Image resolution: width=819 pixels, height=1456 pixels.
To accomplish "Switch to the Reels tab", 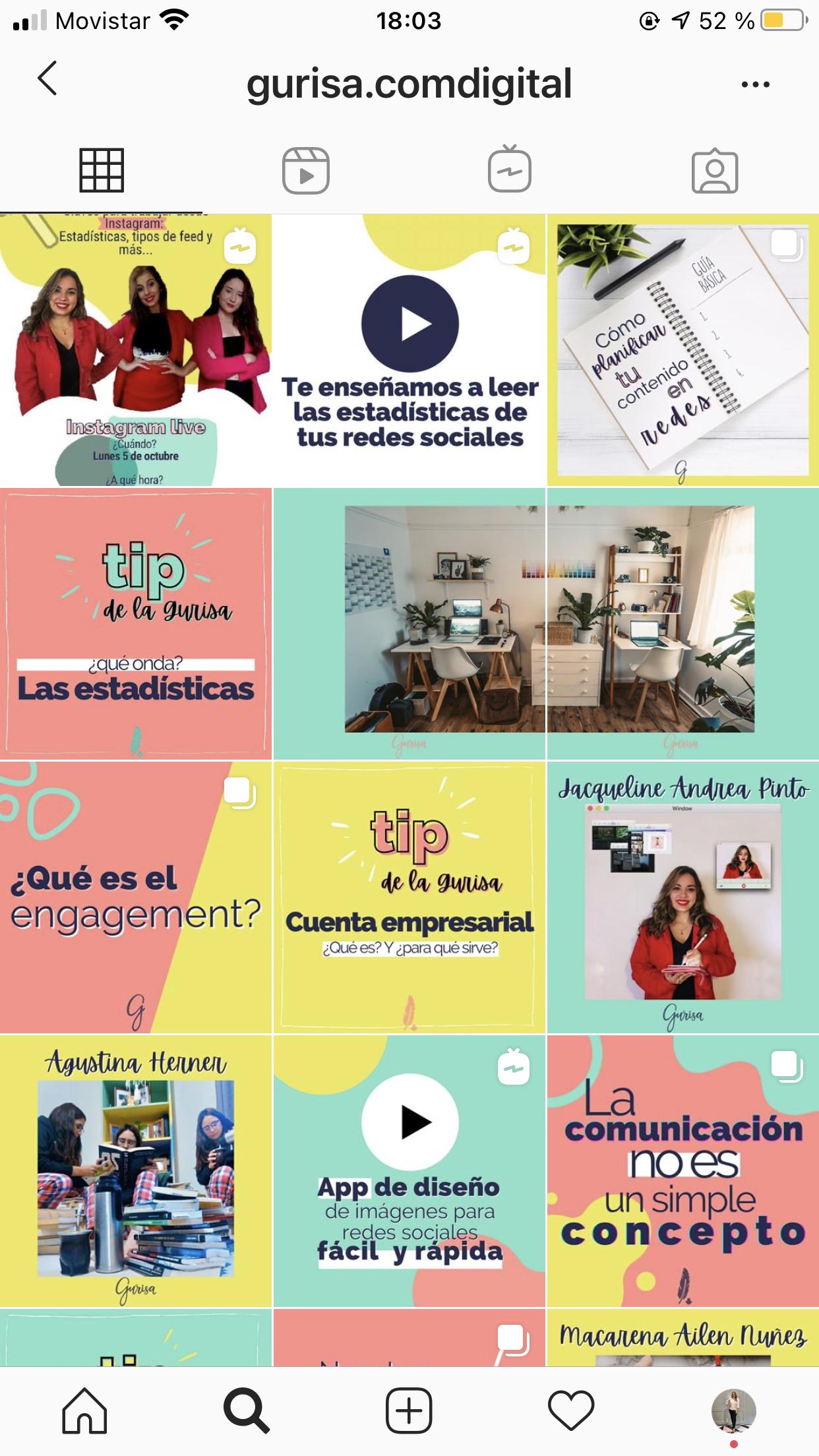I will pos(306,171).
